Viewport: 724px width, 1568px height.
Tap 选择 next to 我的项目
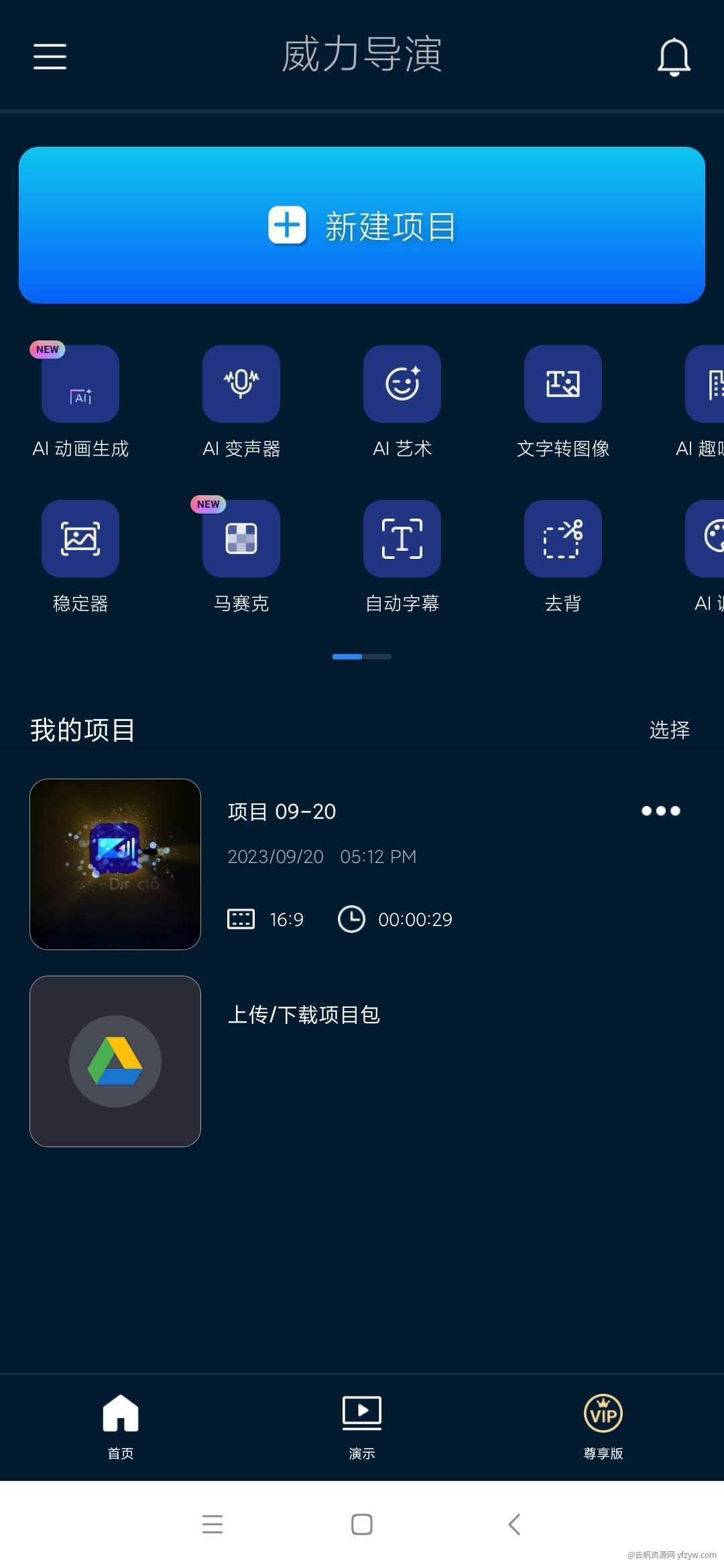(669, 730)
